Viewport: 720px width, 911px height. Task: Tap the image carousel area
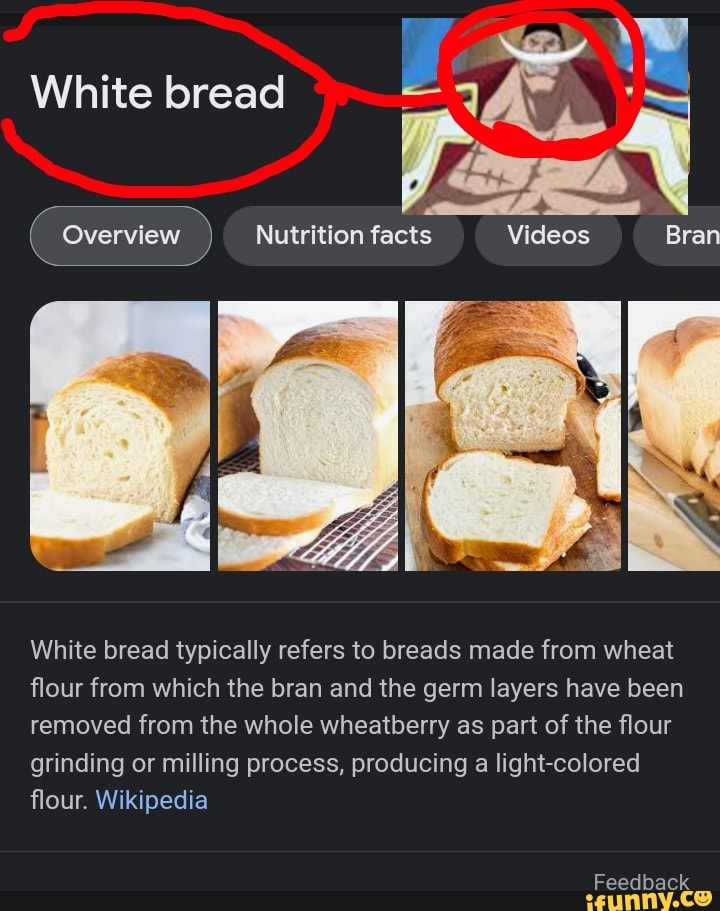pos(360,435)
